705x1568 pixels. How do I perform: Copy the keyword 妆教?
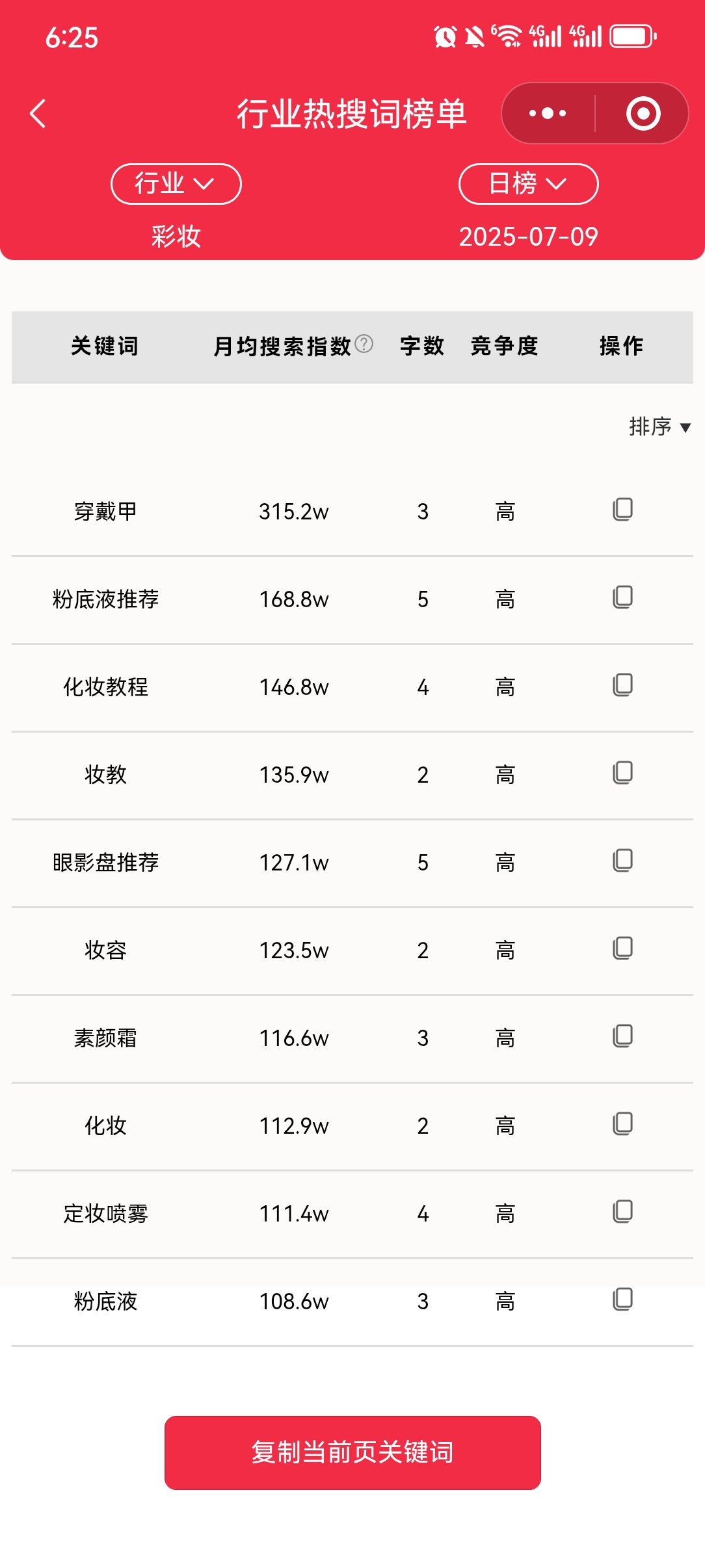622,774
